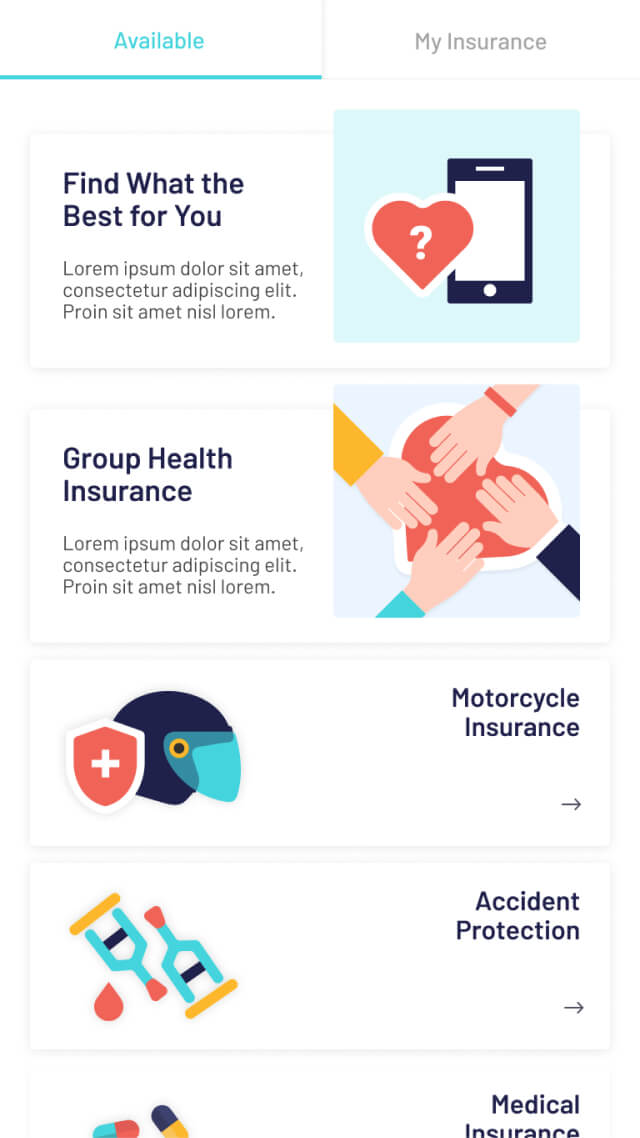Viewport: 640px width, 1138px height.
Task: Select the Available tab
Action: pyautogui.click(x=159, y=41)
